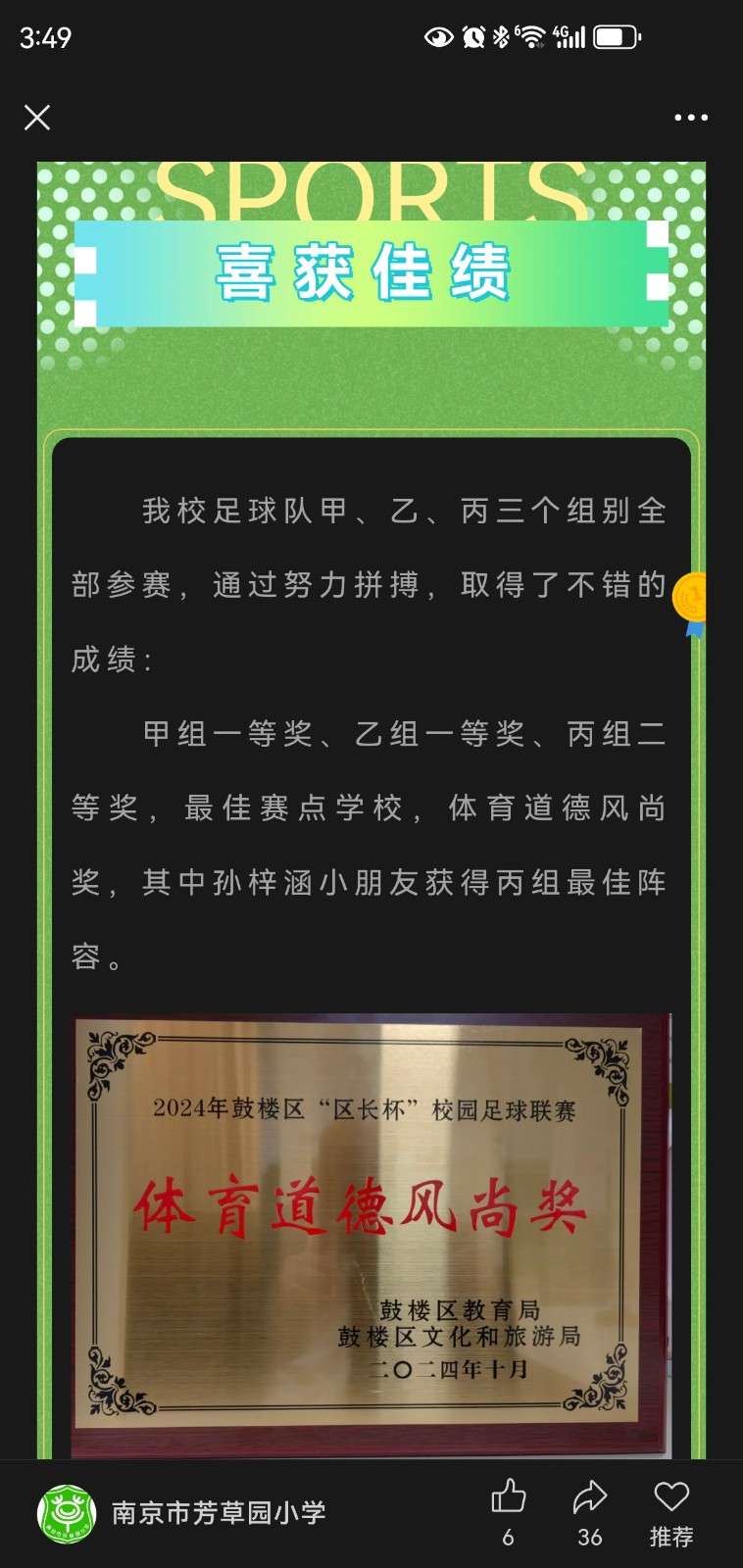Open 南京市芳草园小学 account profile
Image resolution: width=743 pixels, height=1568 pixels.
coord(218,1513)
